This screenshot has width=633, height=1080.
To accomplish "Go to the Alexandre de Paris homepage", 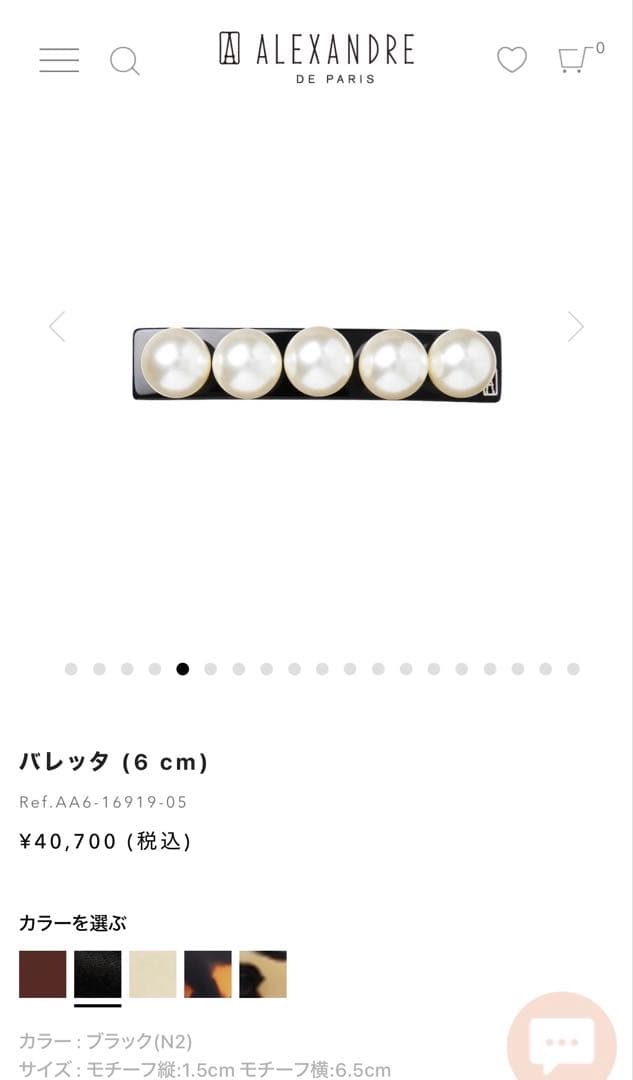I will (x=316, y=56).
